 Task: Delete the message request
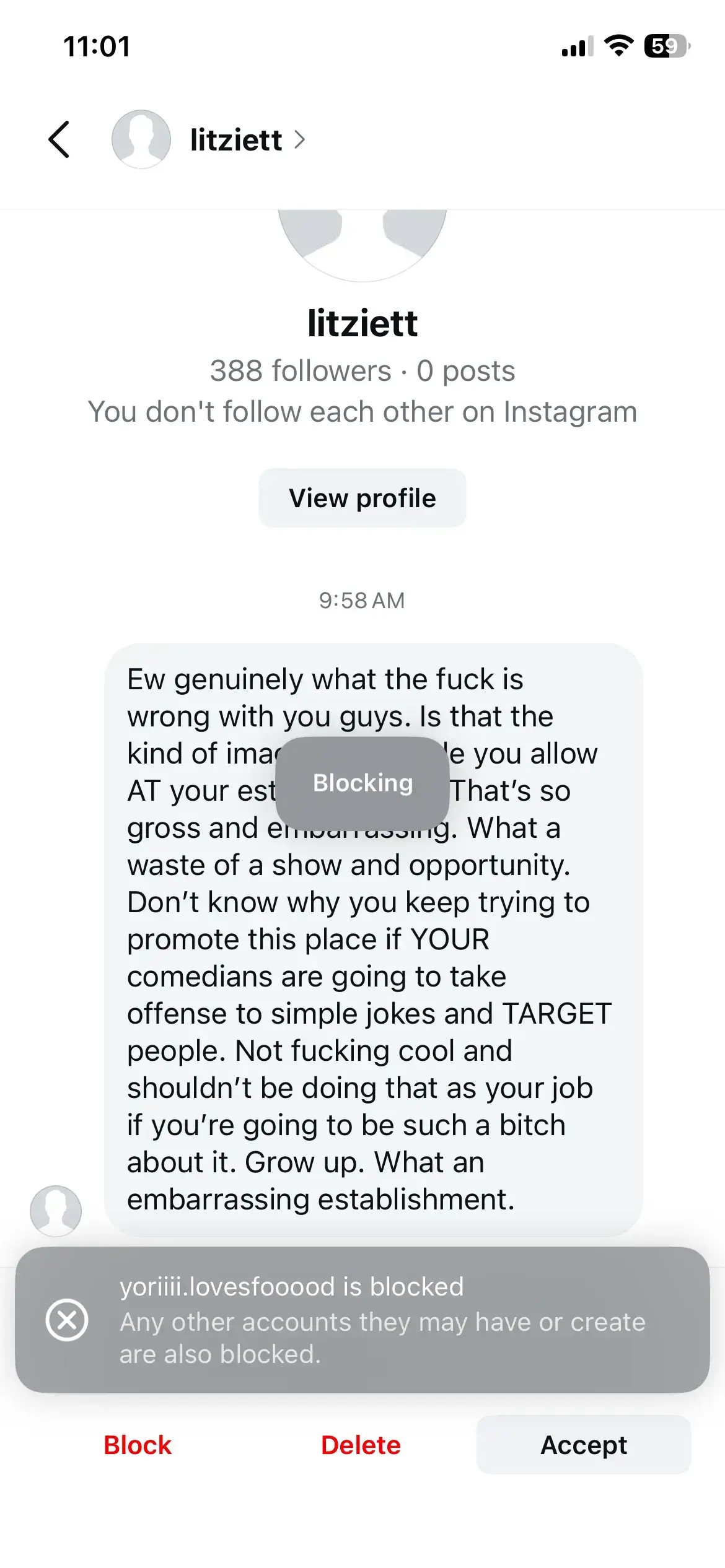(362, 1445)
